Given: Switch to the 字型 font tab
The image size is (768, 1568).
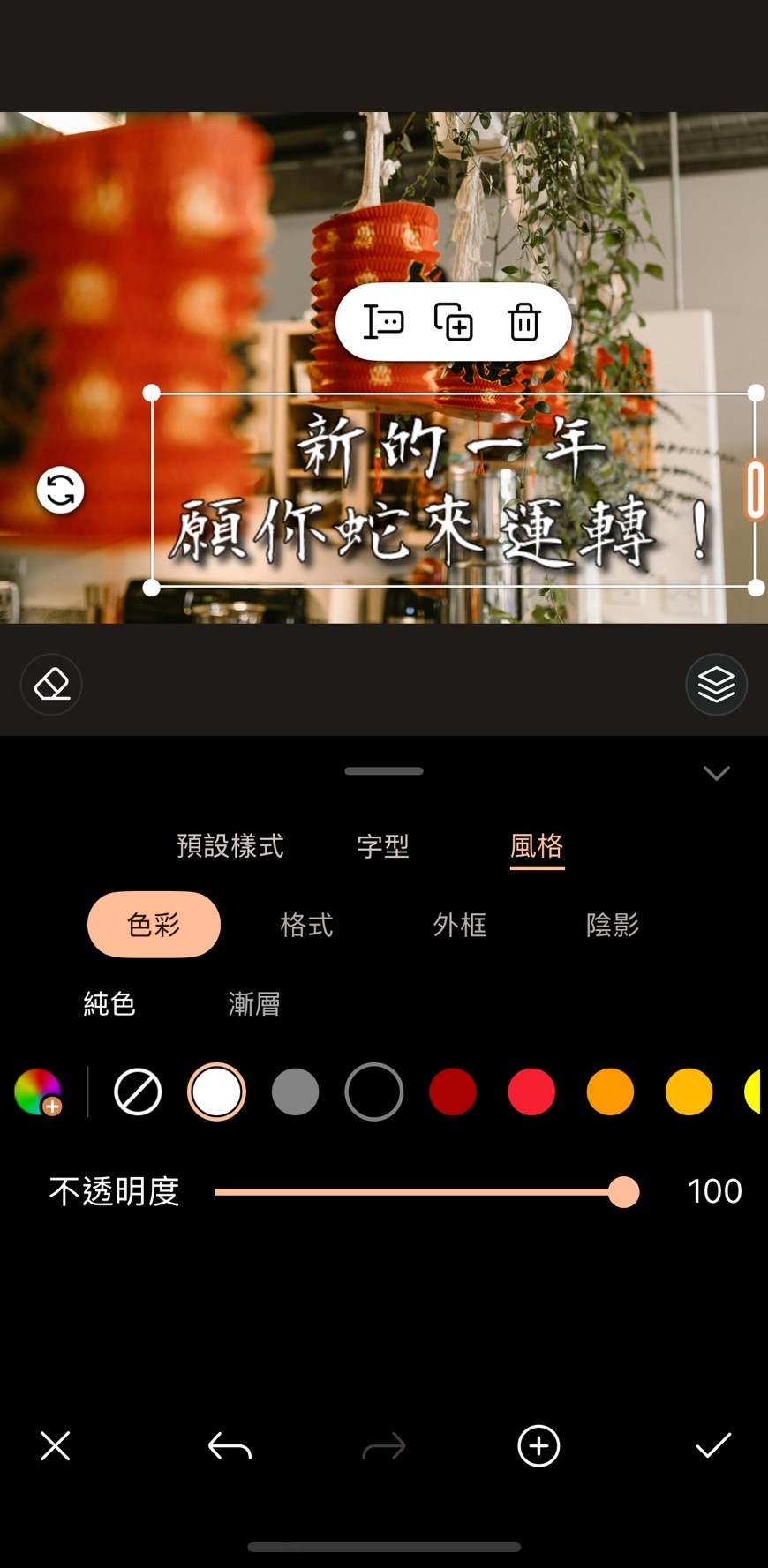Looking at the screenshot, I should click(x=383, y=845).
